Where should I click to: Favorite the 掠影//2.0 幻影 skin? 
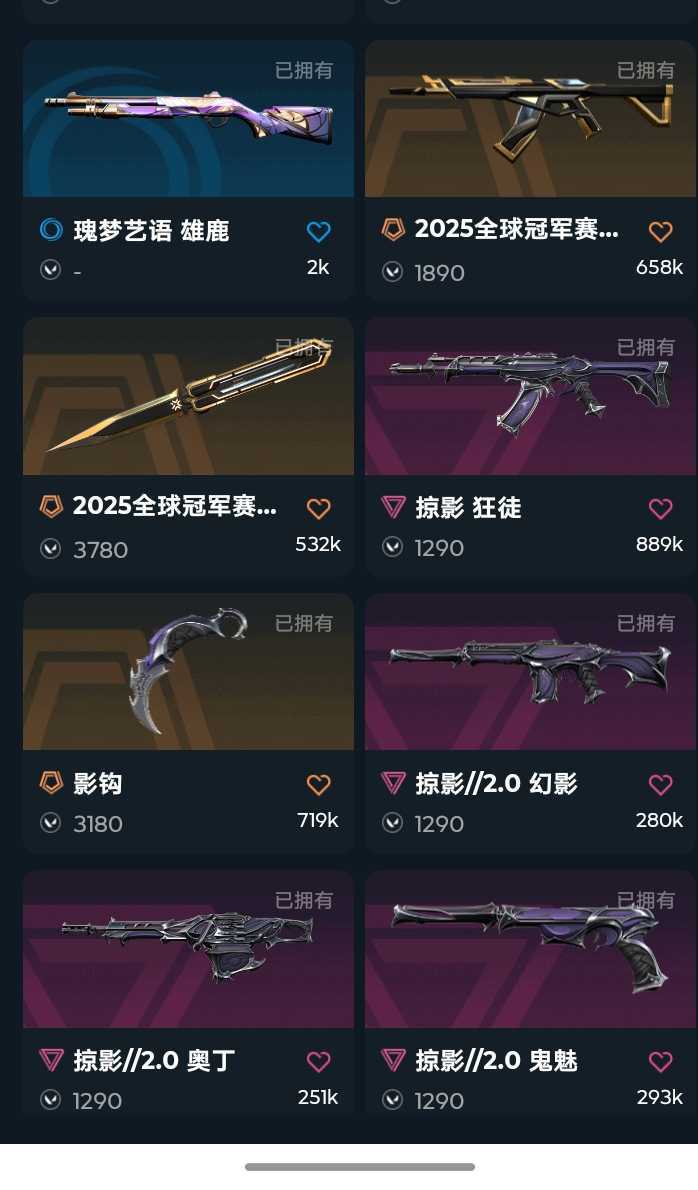click(x=660, y=784)
